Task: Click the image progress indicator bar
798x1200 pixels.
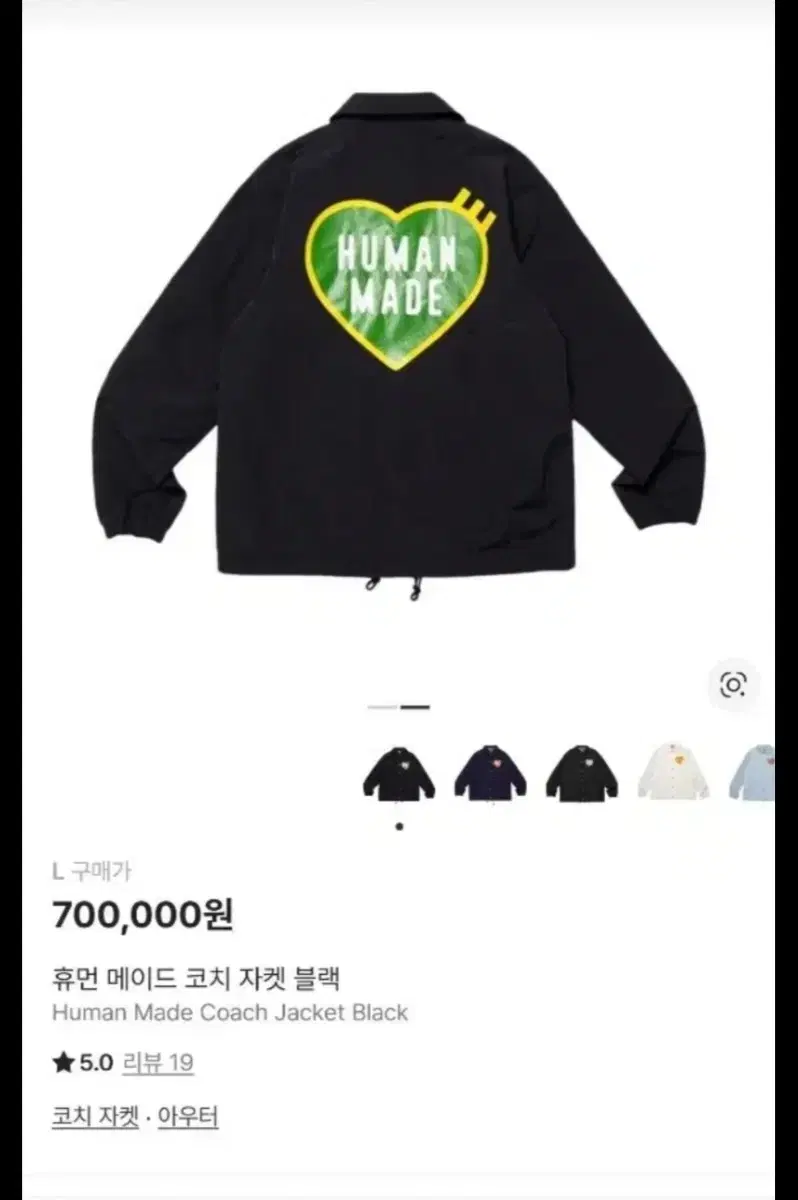Action: tap(399, 707)
